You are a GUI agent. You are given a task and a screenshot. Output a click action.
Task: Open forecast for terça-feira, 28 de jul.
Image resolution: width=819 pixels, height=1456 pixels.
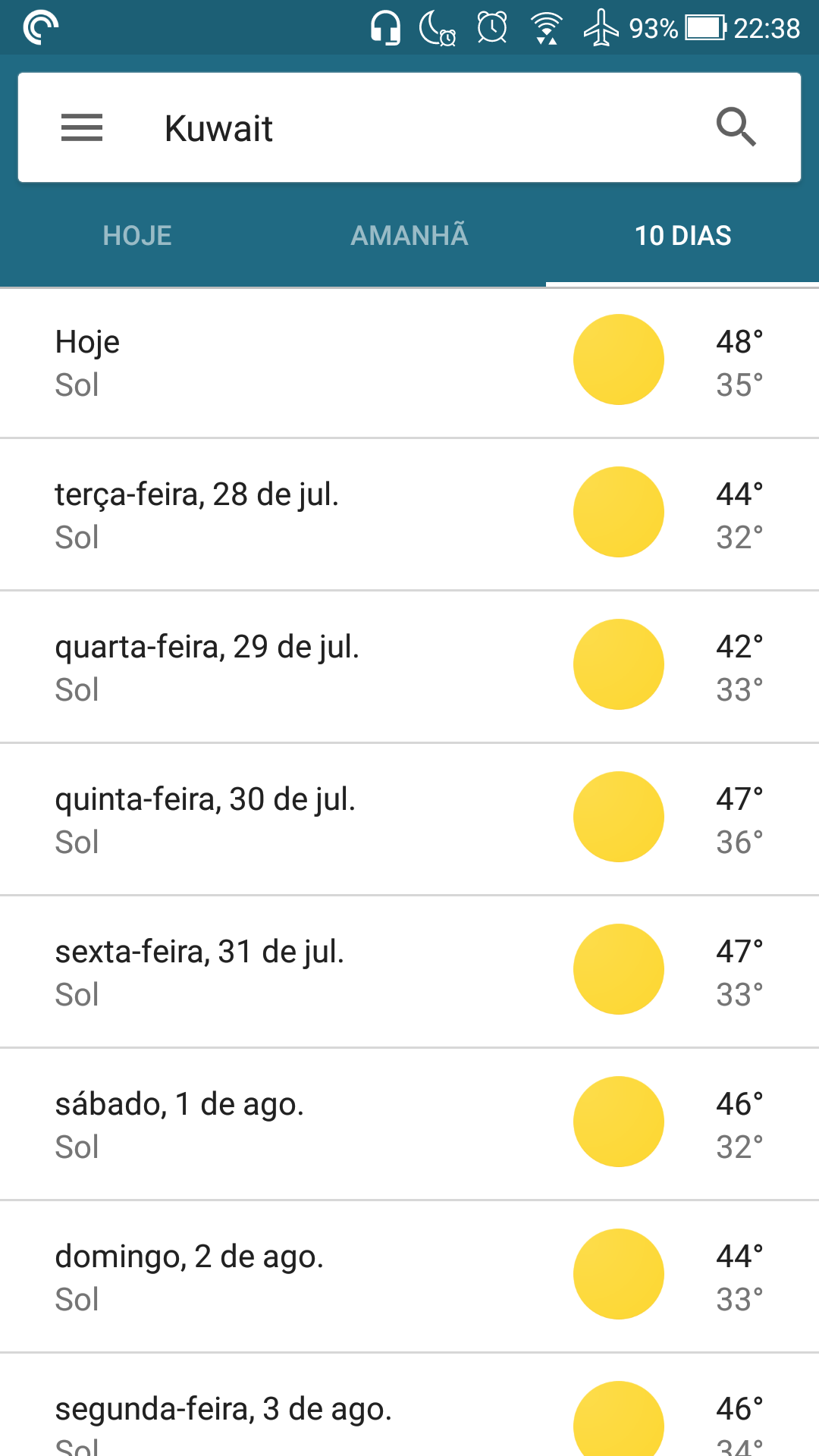[x=409, y=514]
